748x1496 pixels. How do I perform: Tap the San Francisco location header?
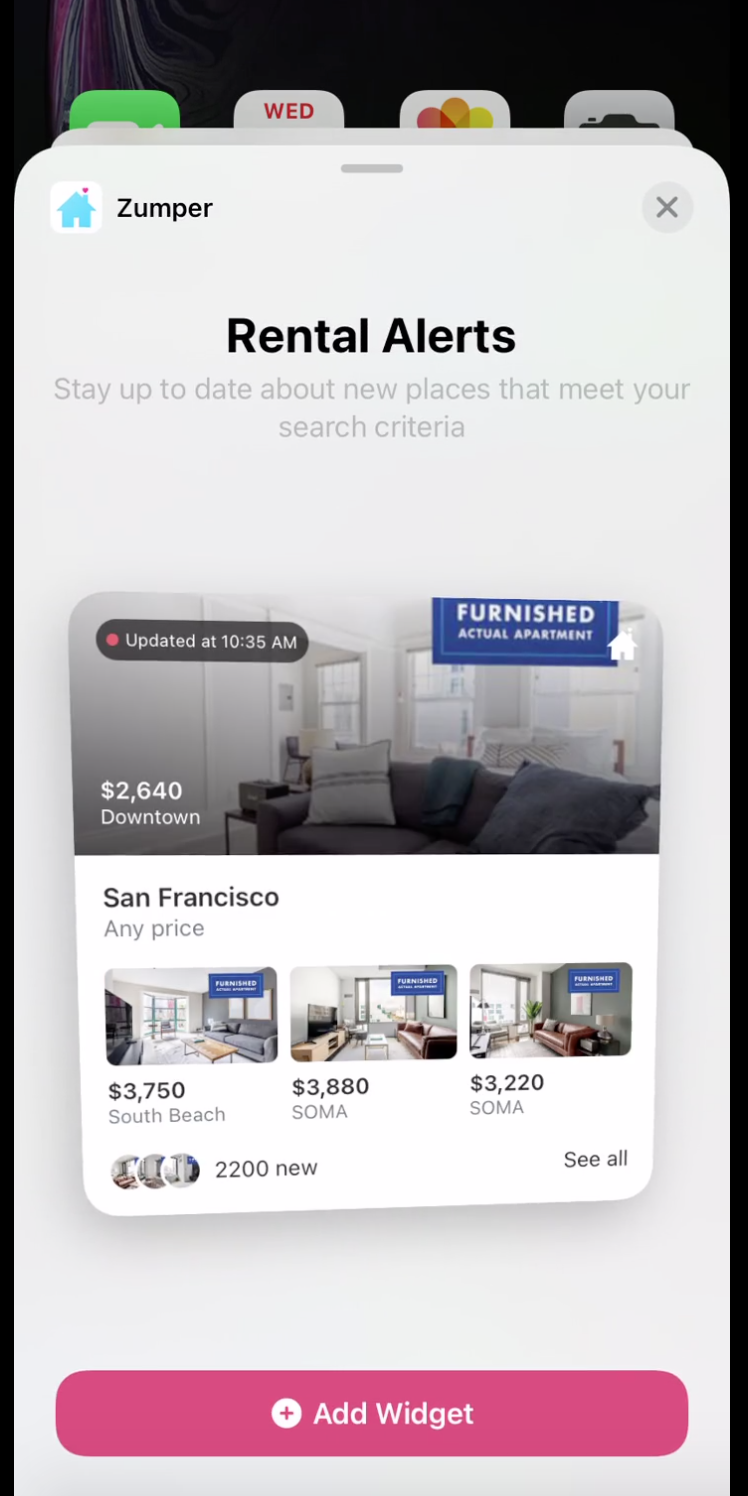point(190,897)
